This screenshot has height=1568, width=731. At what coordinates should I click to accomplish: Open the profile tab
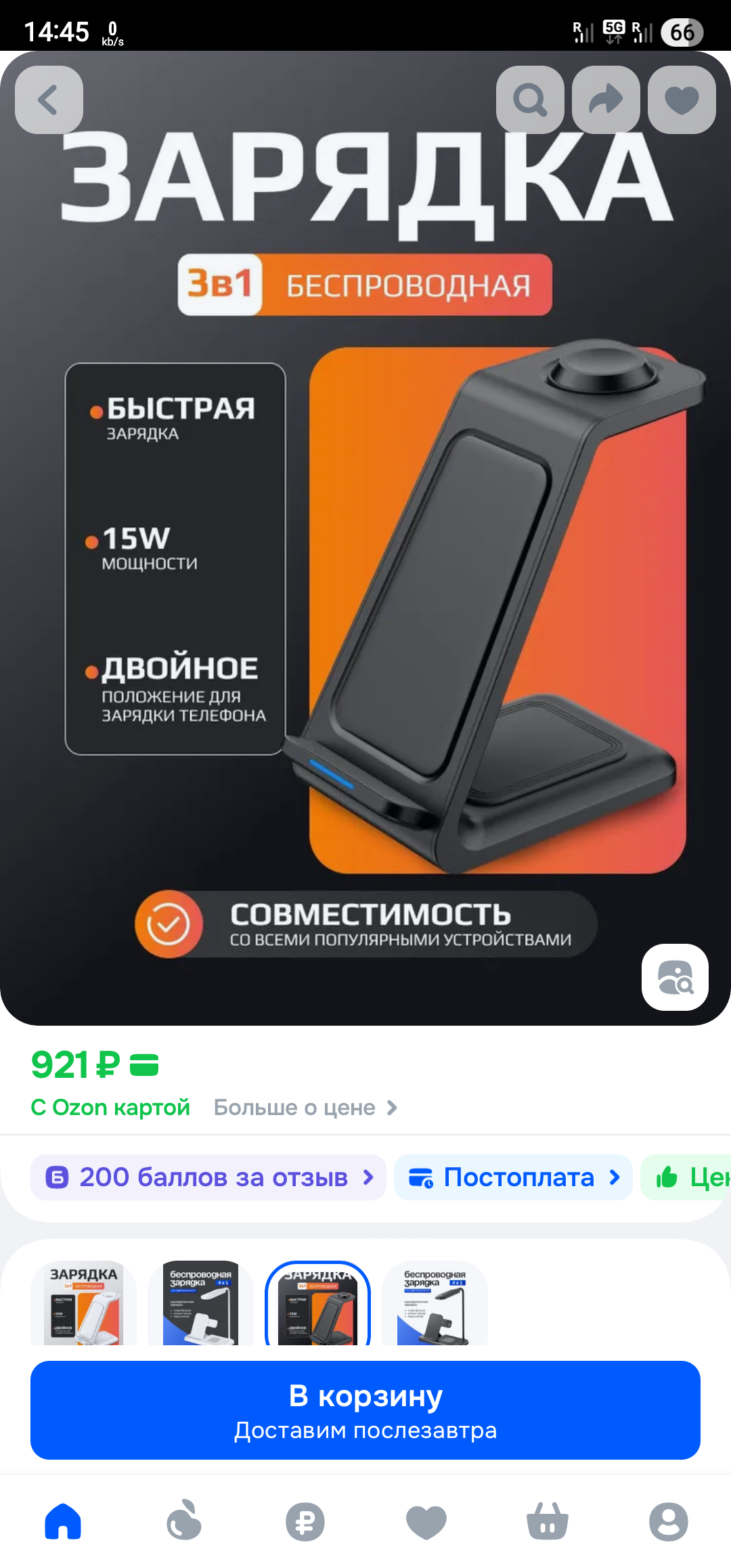coord(669,1521)
